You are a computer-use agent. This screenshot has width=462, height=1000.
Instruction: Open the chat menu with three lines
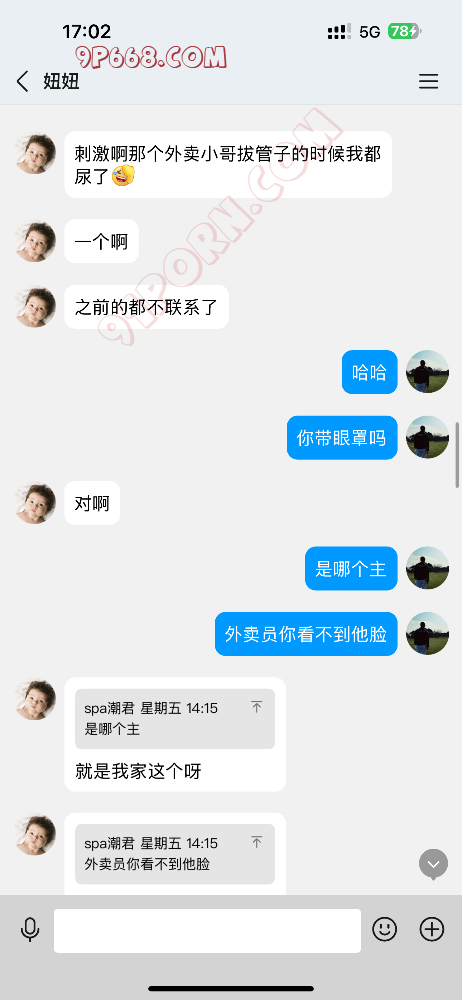click(x=428, y=82)
